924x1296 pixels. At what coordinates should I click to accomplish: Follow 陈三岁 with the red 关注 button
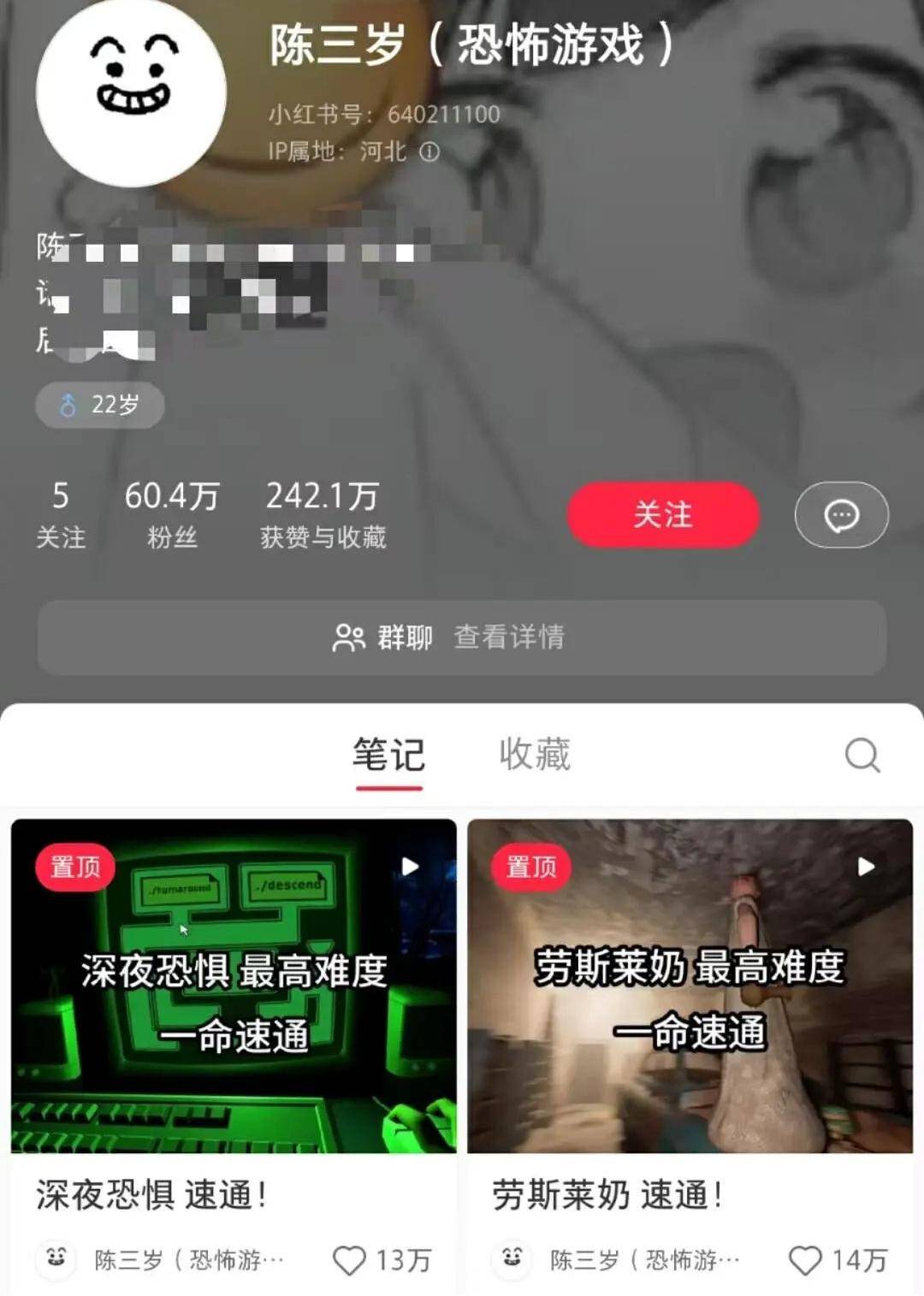coord(663,515)
